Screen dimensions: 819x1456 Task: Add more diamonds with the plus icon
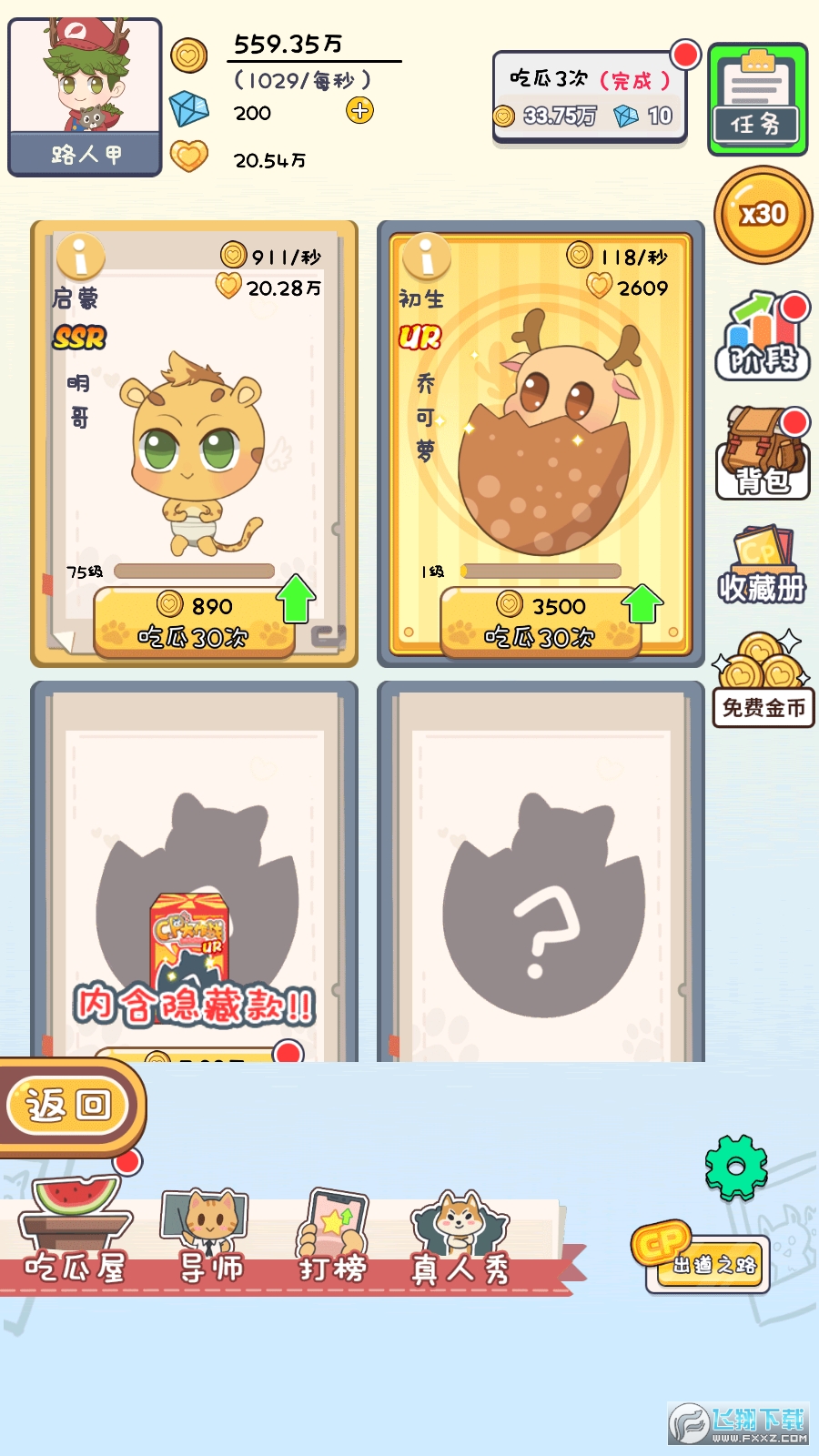tap(359, 111)
